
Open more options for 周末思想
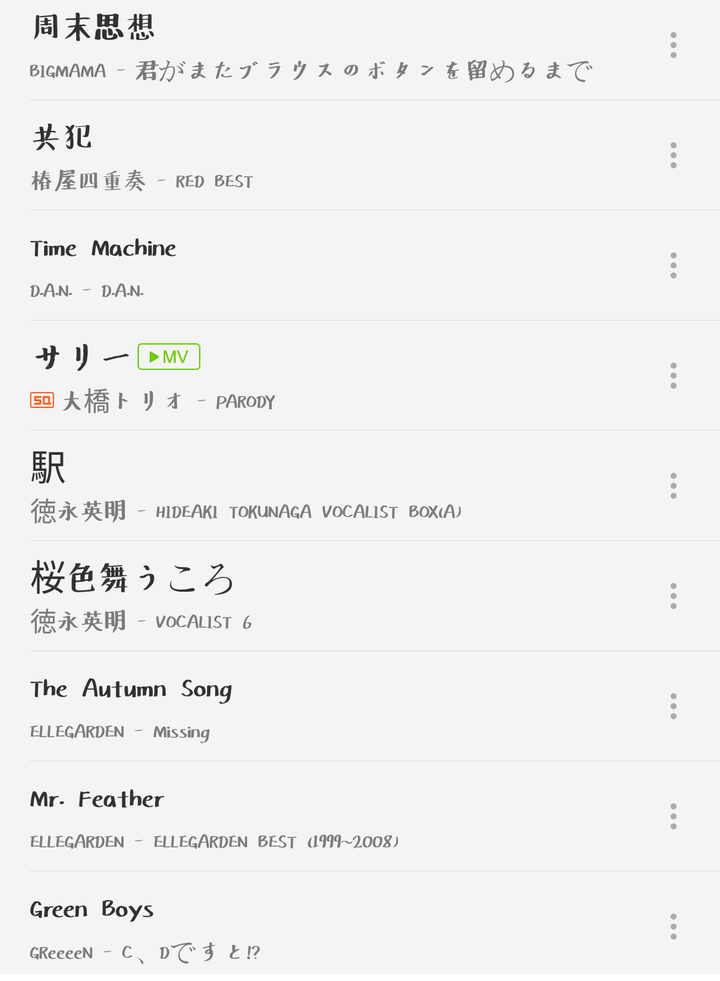pos(673,45)
